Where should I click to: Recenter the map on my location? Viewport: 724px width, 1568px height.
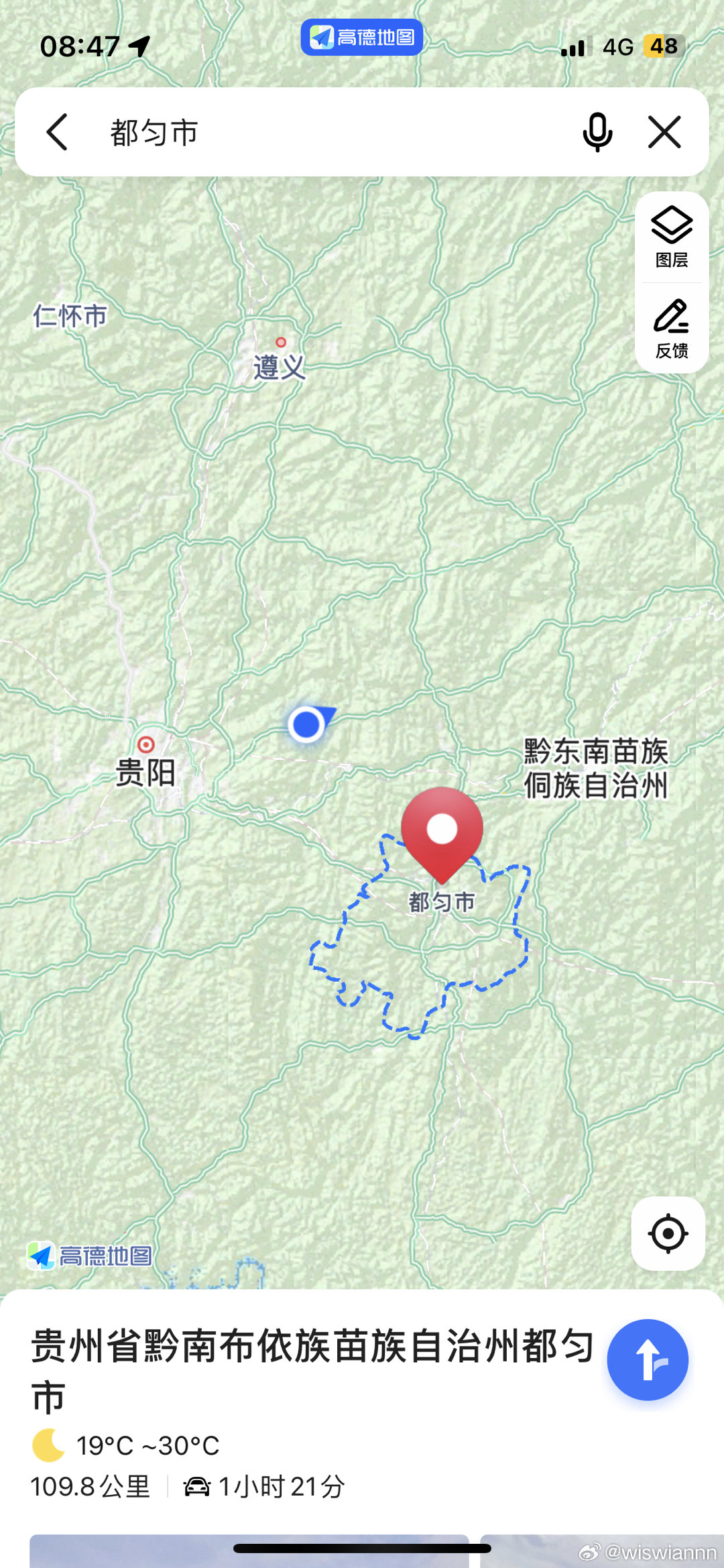click(x=668, y=1233)
